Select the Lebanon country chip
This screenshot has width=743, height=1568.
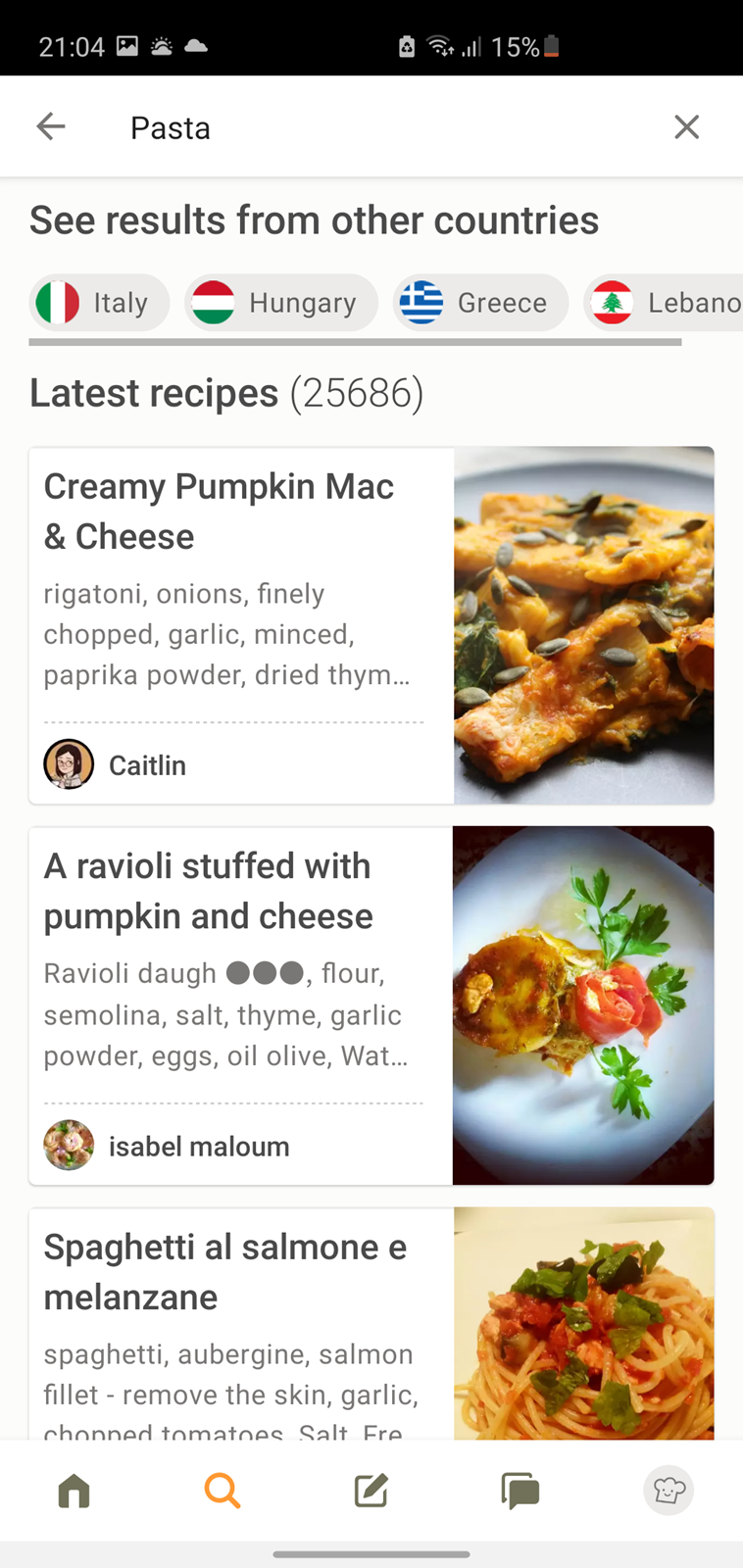[664, 302]
